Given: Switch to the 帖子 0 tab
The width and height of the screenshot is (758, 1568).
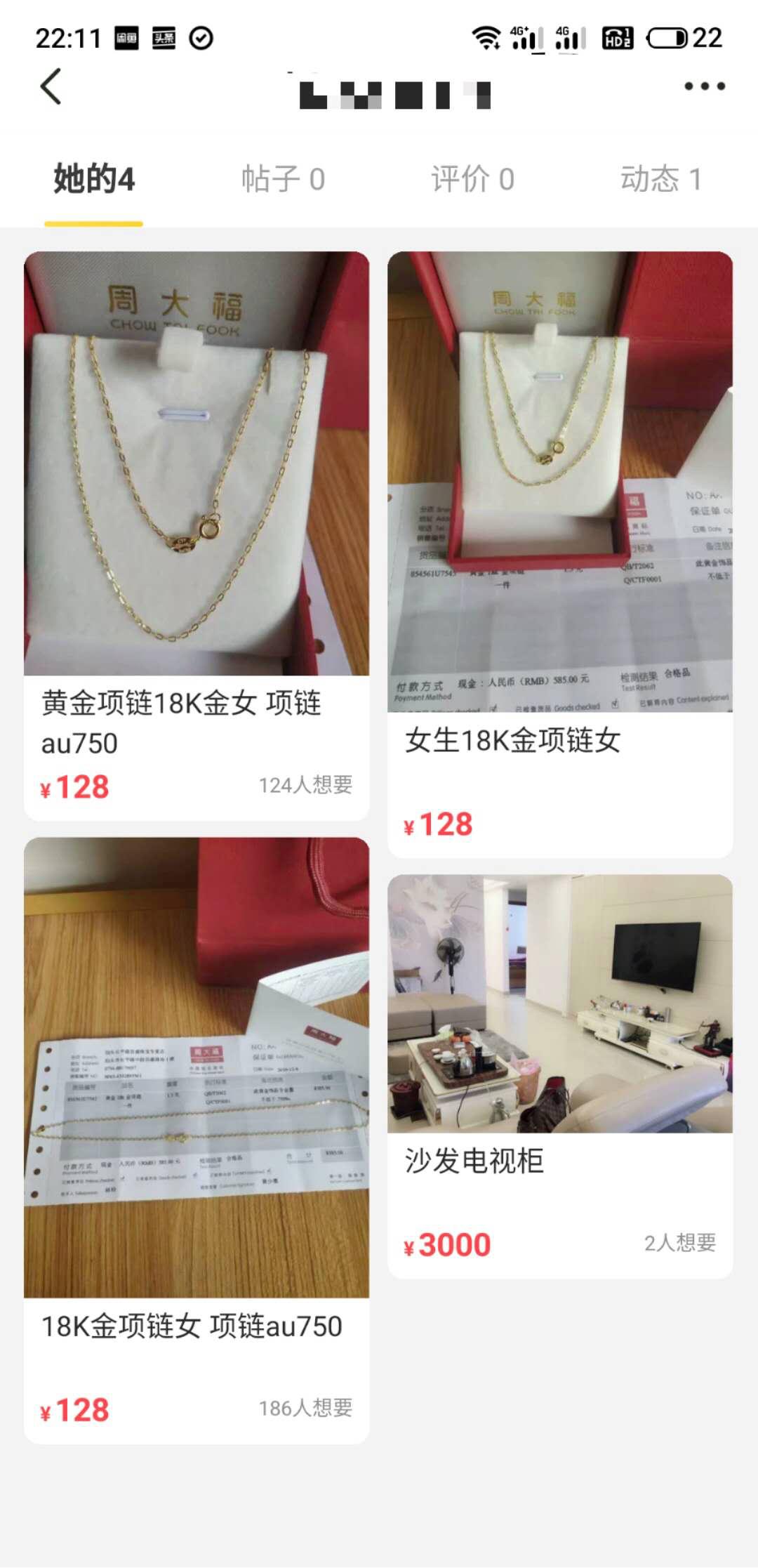Looking at the screenshot, I should point(284,180).
